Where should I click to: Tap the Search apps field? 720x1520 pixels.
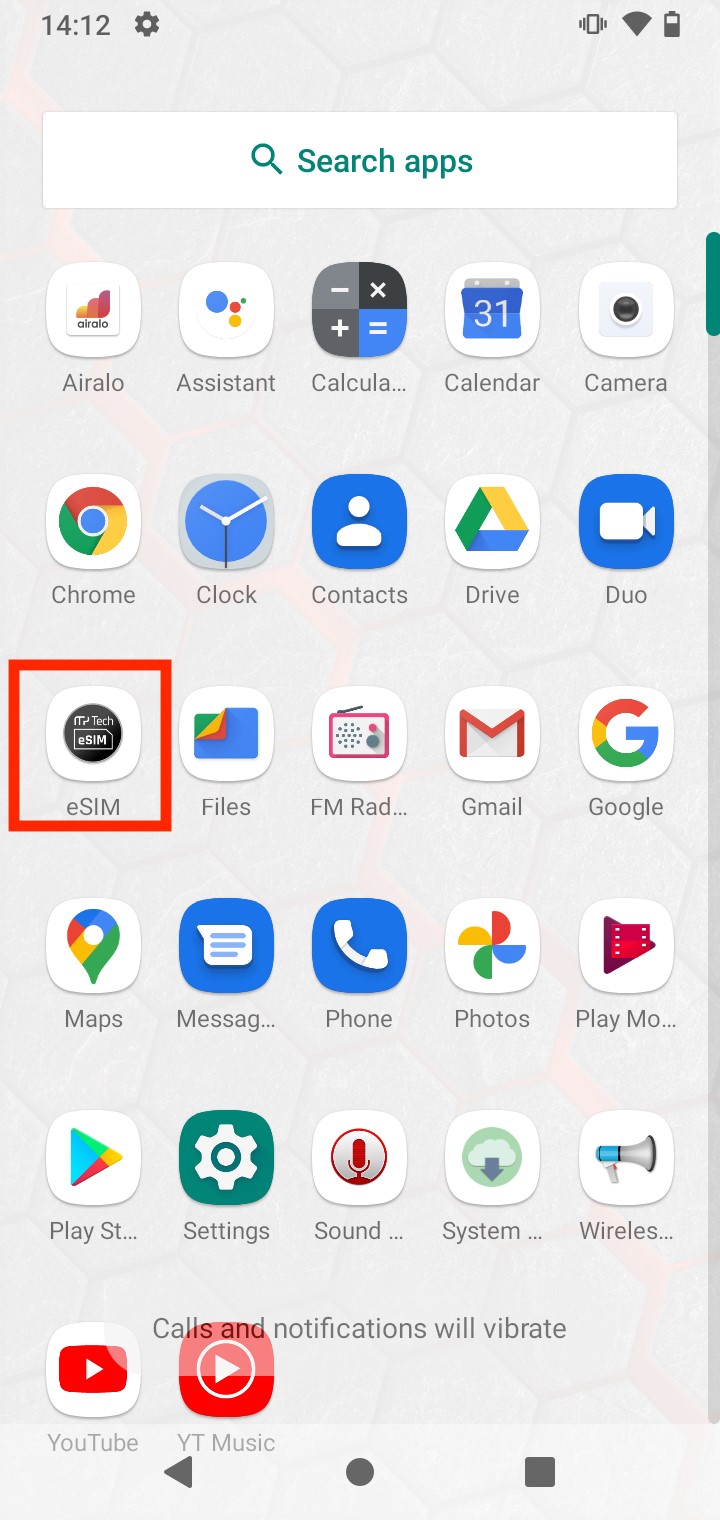point(360,160)
